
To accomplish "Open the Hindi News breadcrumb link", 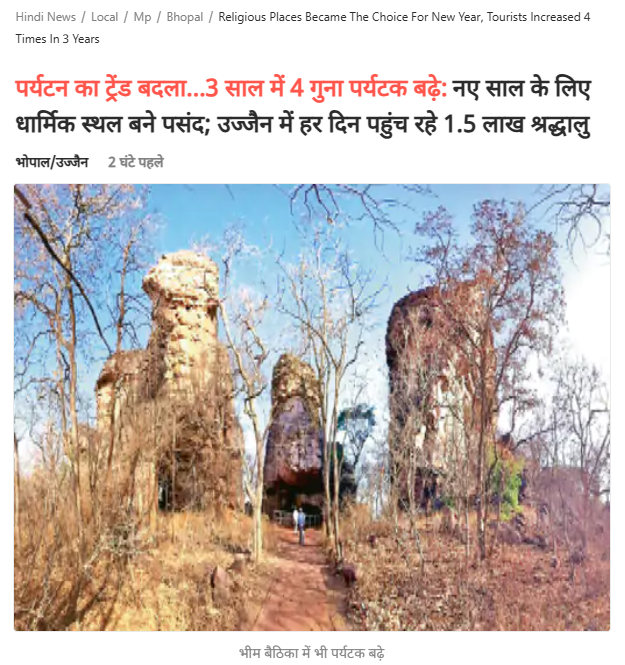I will coord(45,17).
